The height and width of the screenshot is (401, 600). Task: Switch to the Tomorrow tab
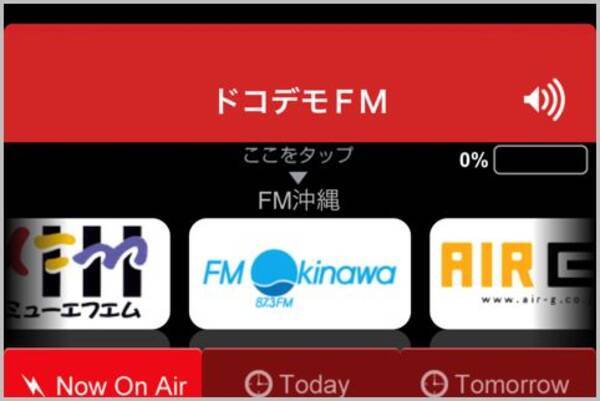(495, 382)
